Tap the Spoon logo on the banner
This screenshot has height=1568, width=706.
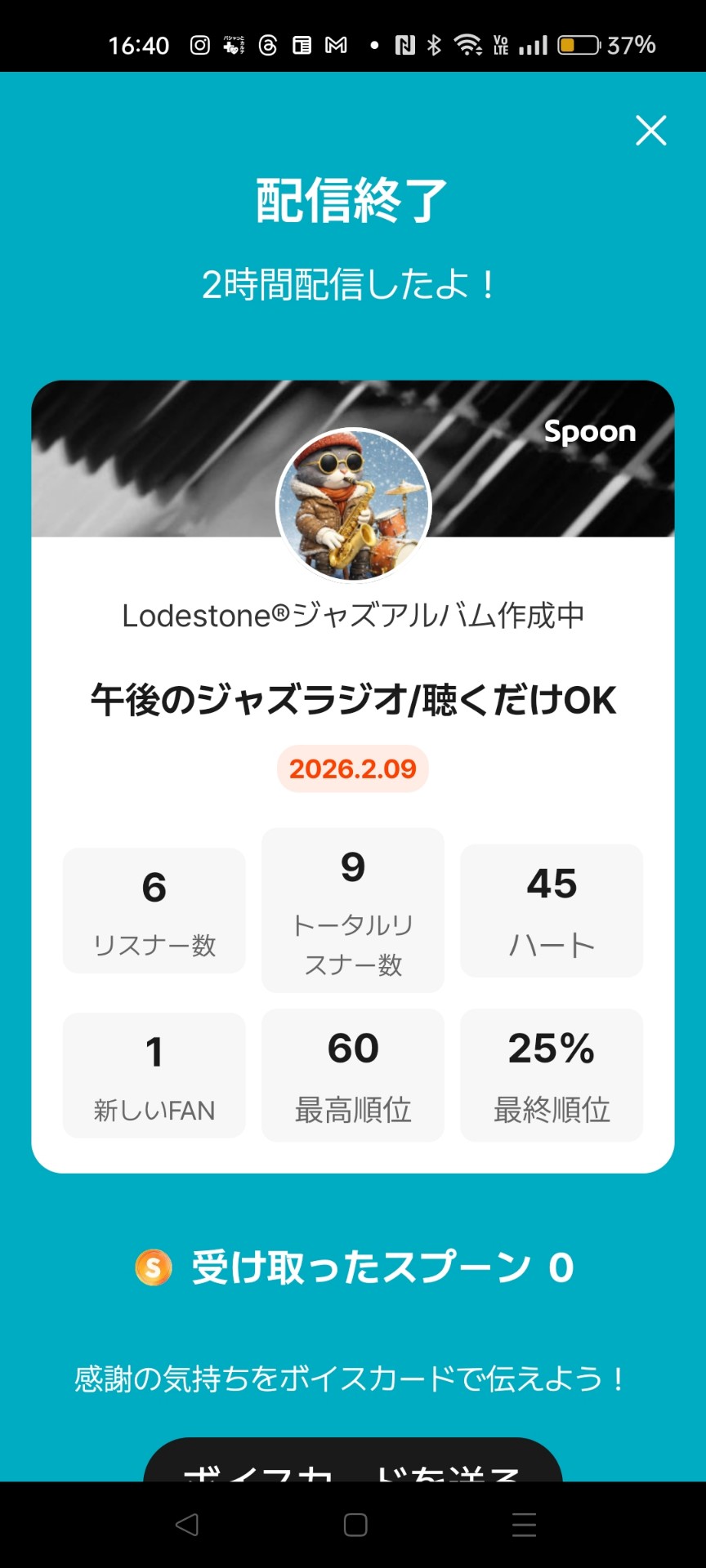[x=590, y=432]
